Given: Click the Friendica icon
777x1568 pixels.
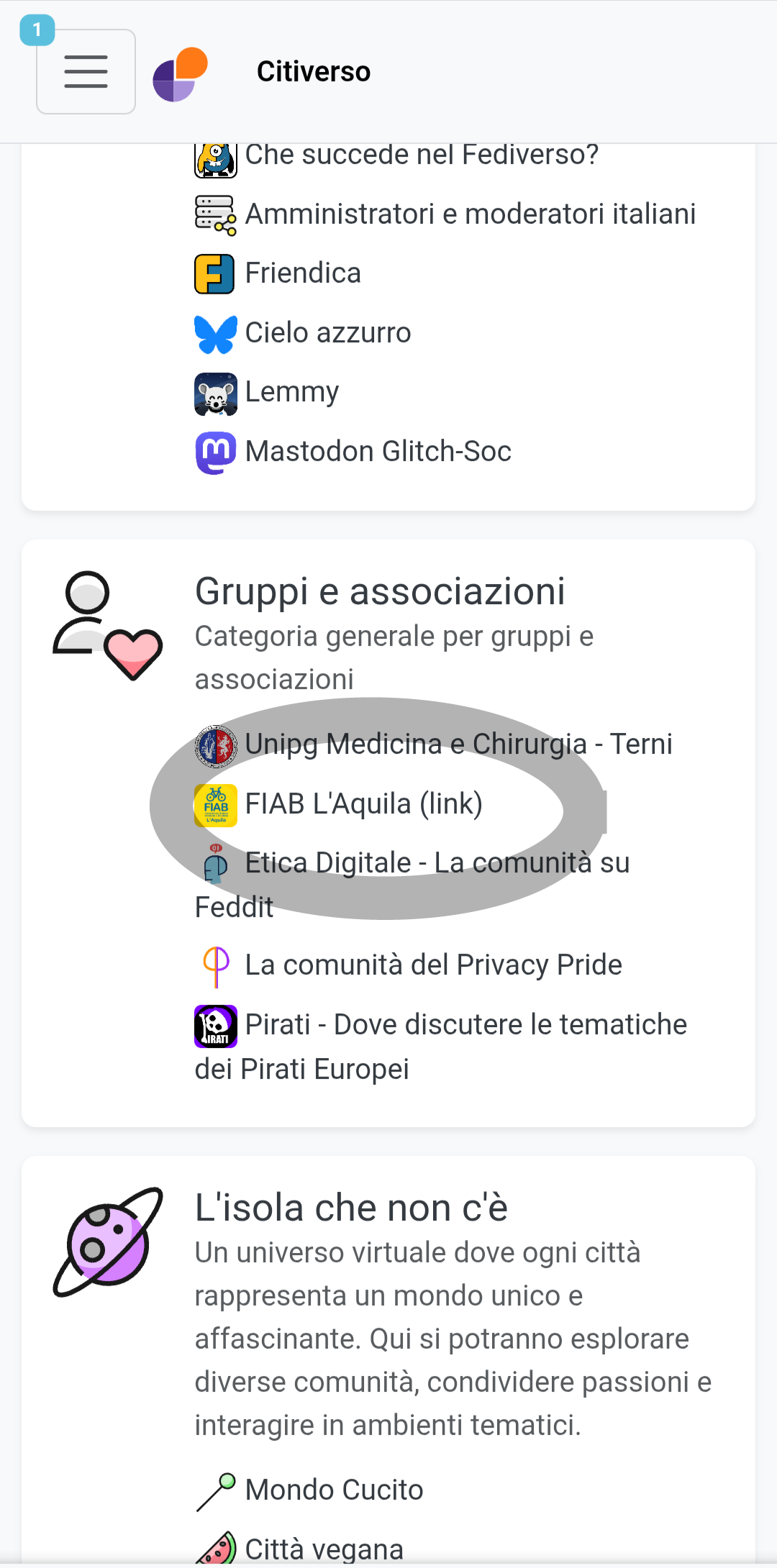Looking at the screenshot, I should 214,274.
